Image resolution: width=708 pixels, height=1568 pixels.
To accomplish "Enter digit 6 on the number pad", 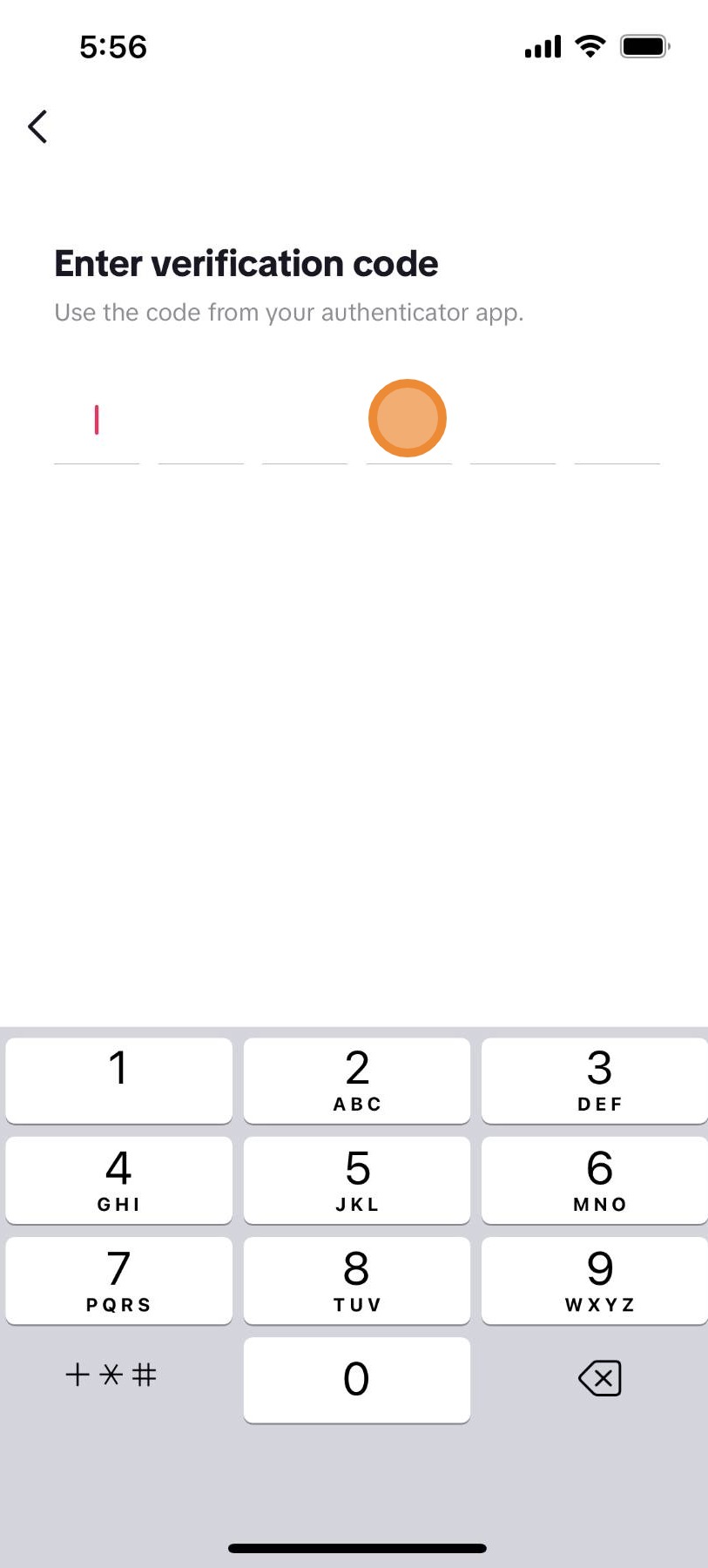I will coord(595,1180).
